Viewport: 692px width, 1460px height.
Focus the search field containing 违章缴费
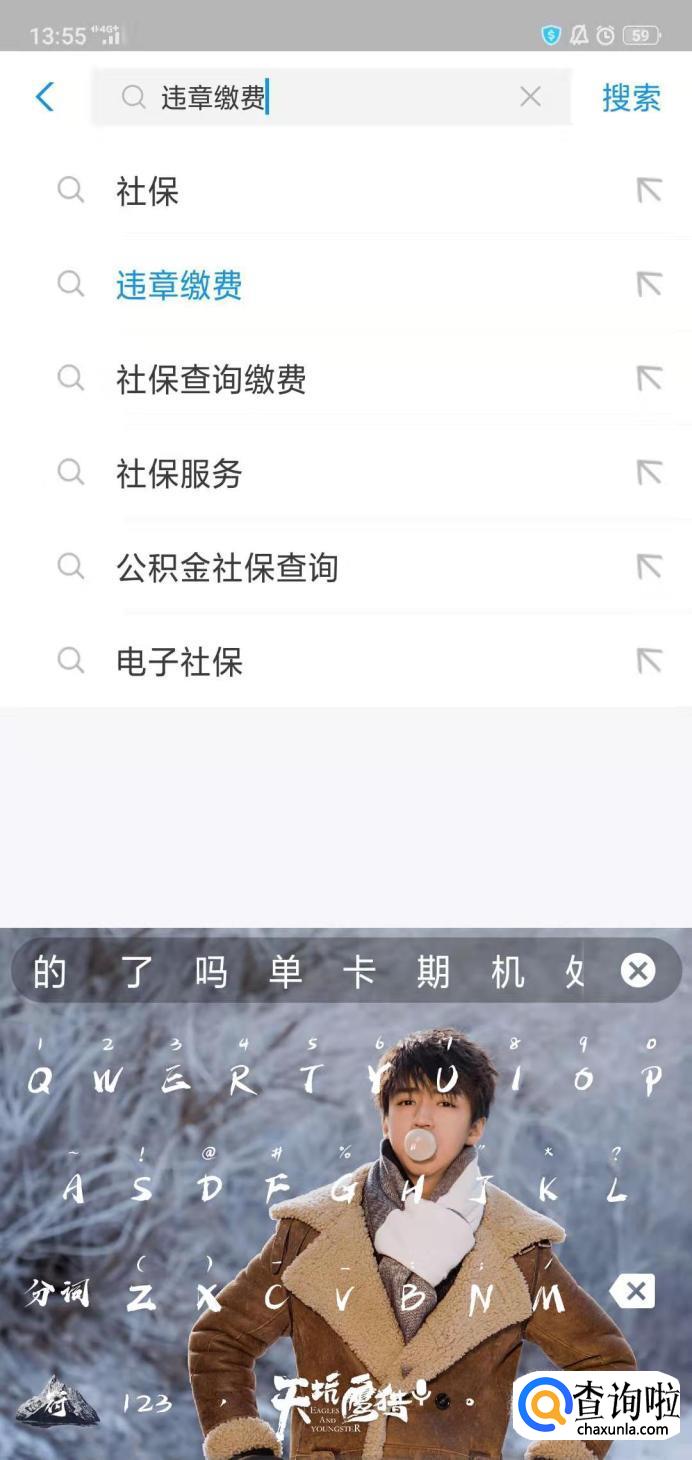pyautogui.click(x=330, y=97)
